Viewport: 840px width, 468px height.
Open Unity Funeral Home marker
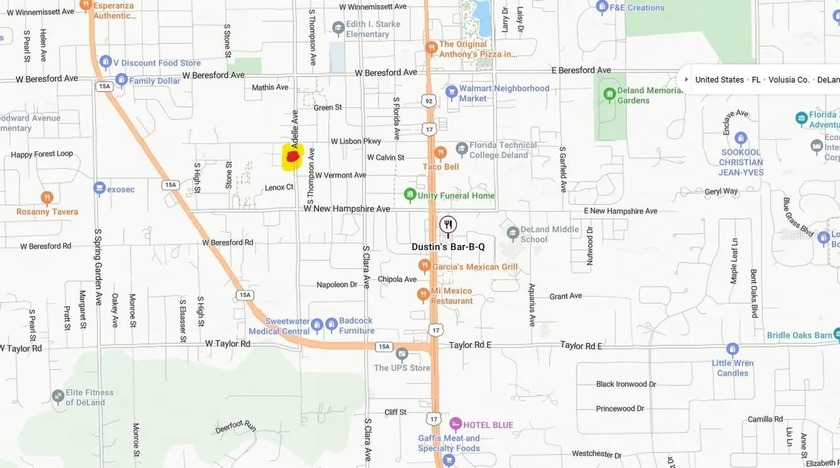pyautogui.click(x=409, y=195)
